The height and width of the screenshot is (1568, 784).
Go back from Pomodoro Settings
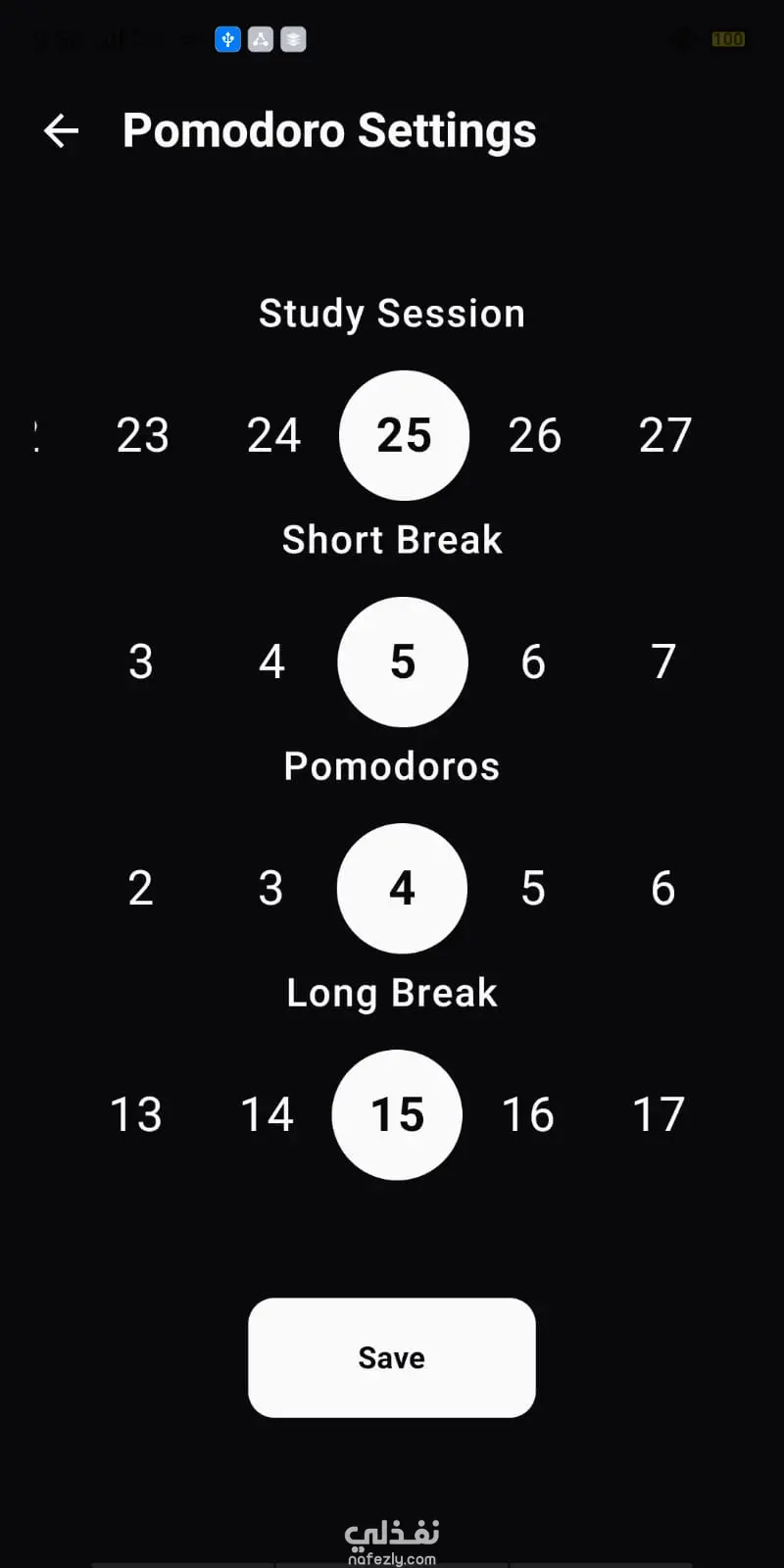pyautogui.click(x=61, y=130)
